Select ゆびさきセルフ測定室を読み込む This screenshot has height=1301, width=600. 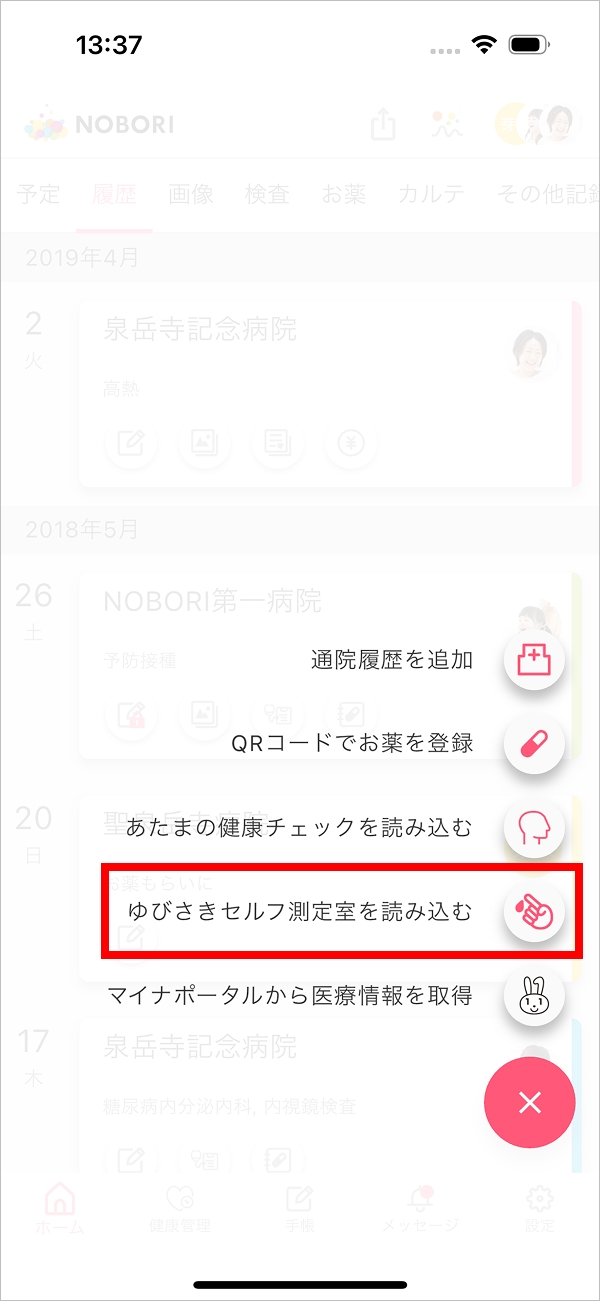pos(535,912)
